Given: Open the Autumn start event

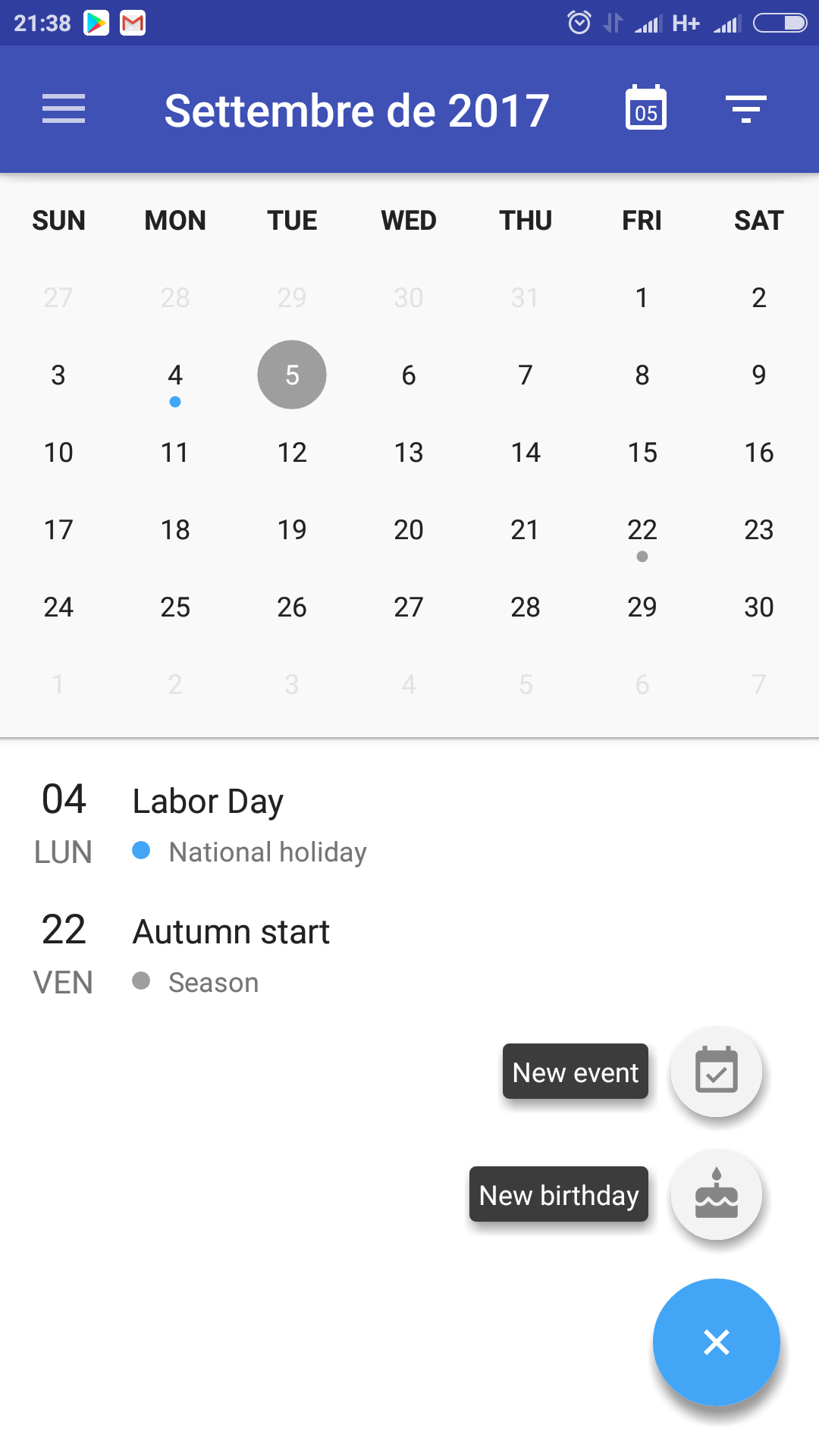Looking at the screenshot, I should pos(409,955).
